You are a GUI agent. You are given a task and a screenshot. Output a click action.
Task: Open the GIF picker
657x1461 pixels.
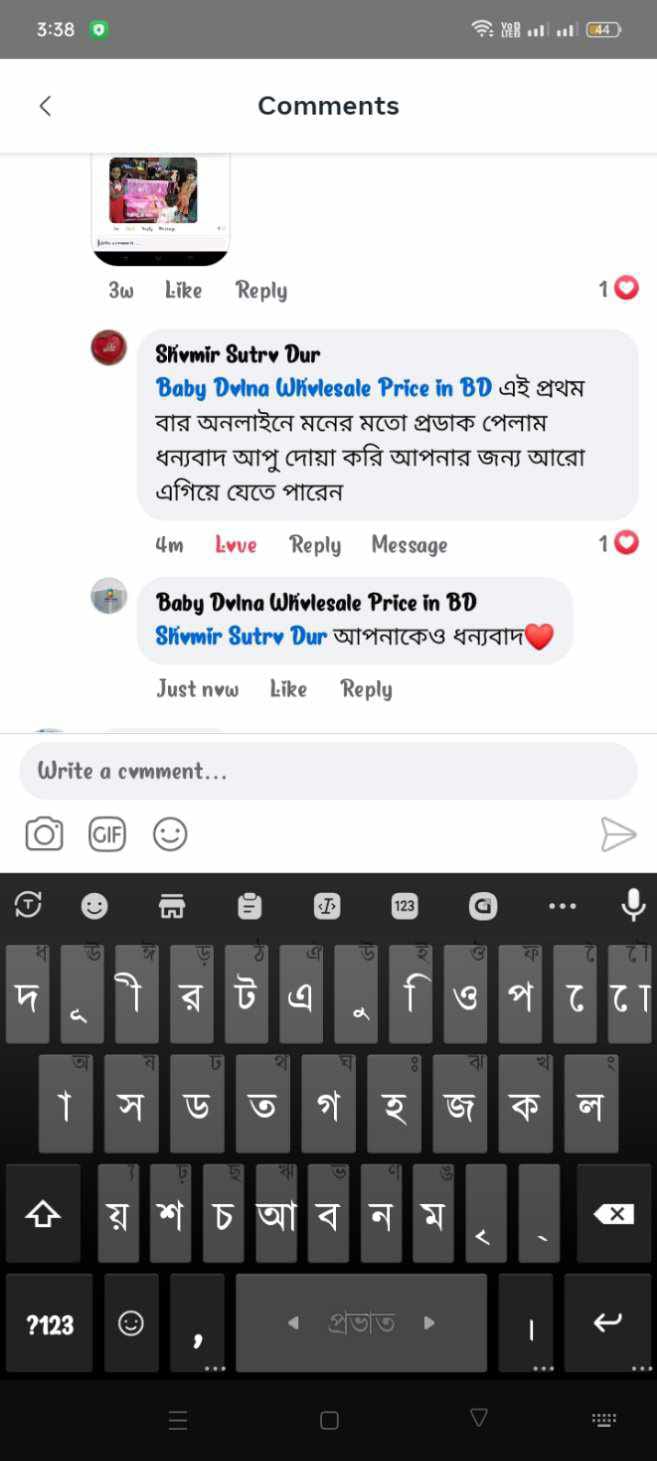(107, 834)
